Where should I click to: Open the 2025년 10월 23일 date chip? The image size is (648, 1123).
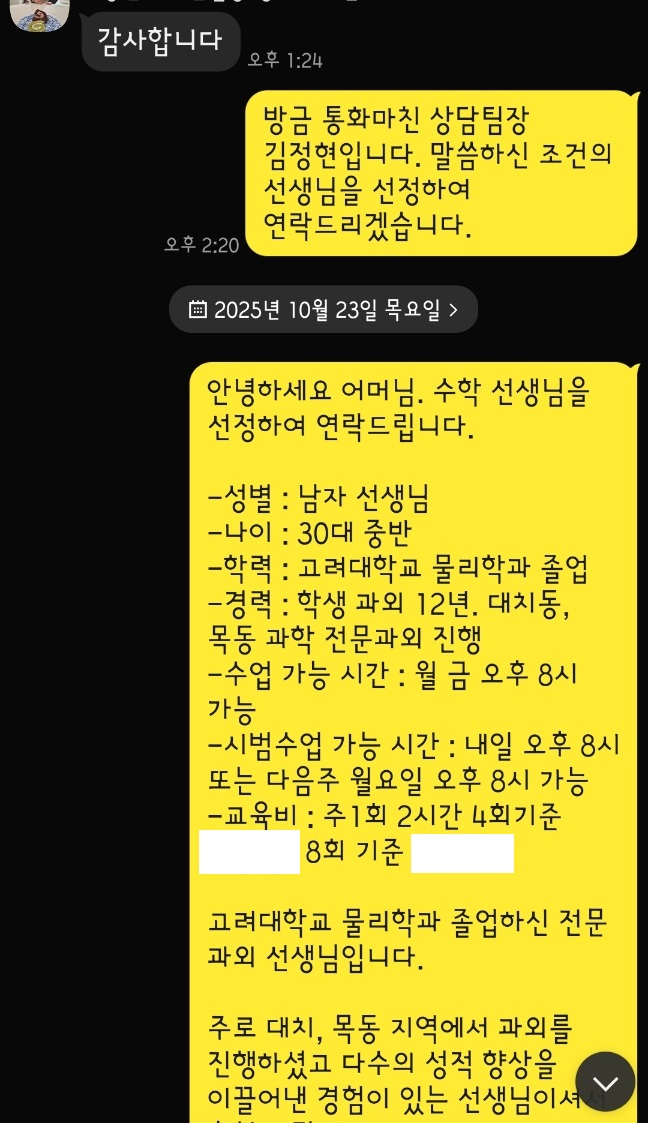pos(323,310)
